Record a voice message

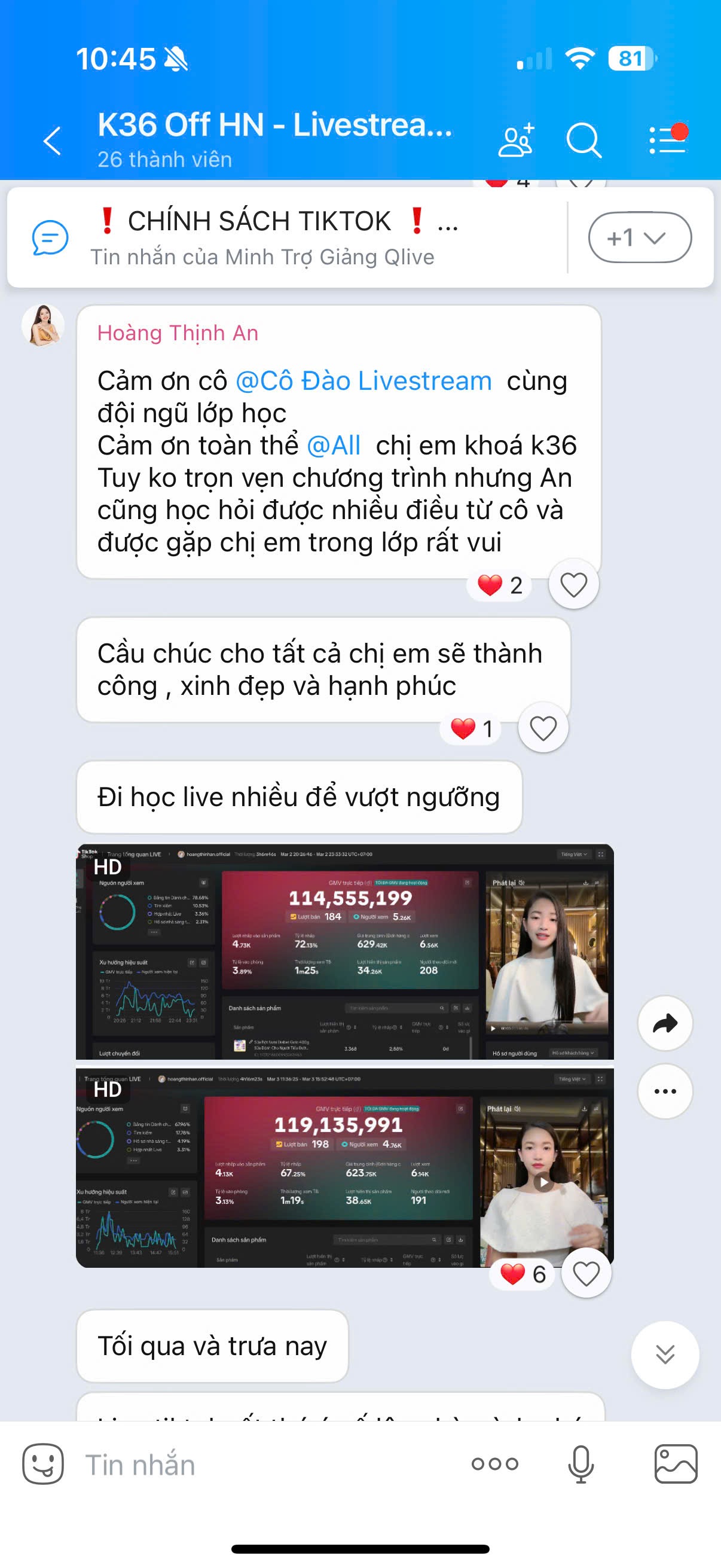(x=581, y=1464)
